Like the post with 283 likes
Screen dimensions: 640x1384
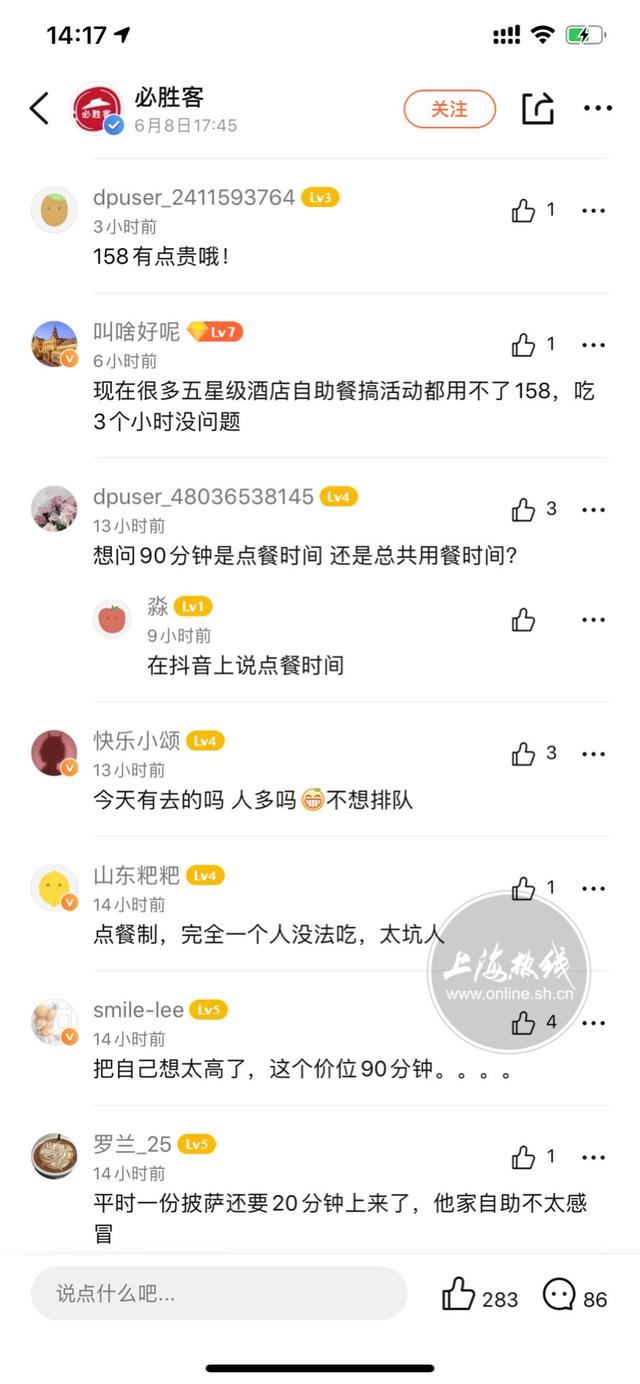[459, 1294]
